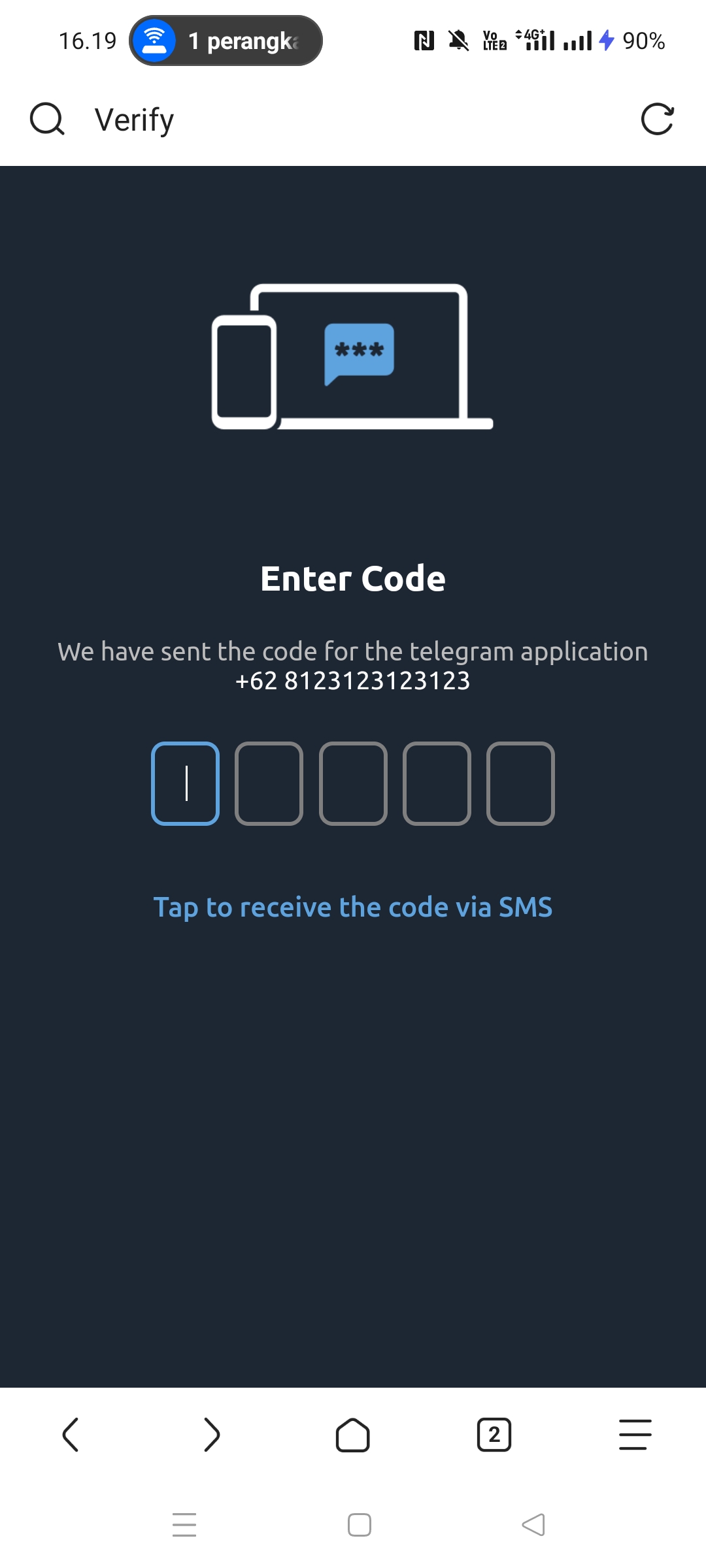Select the third code input box

[x=353, y=783]
